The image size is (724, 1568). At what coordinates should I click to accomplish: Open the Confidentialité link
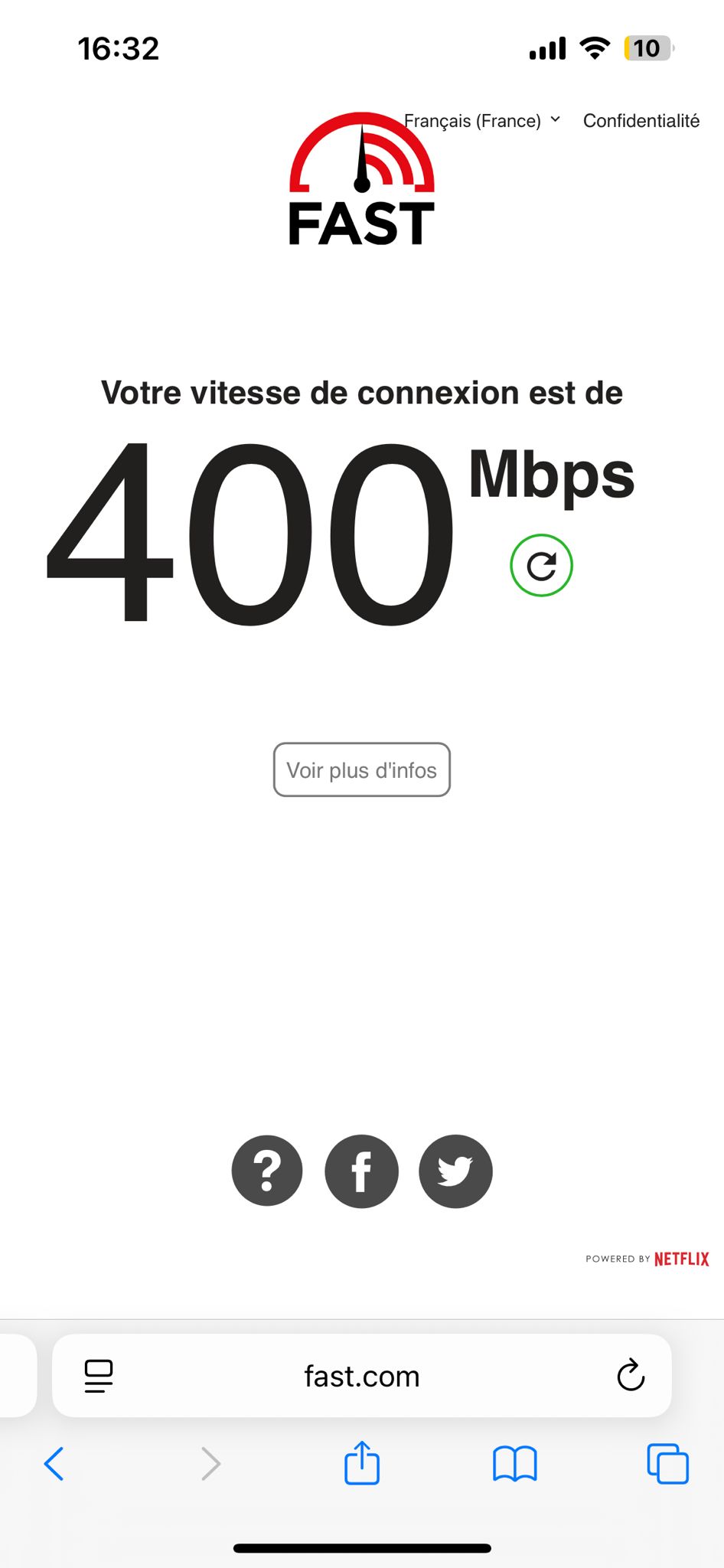pos(641,121)
